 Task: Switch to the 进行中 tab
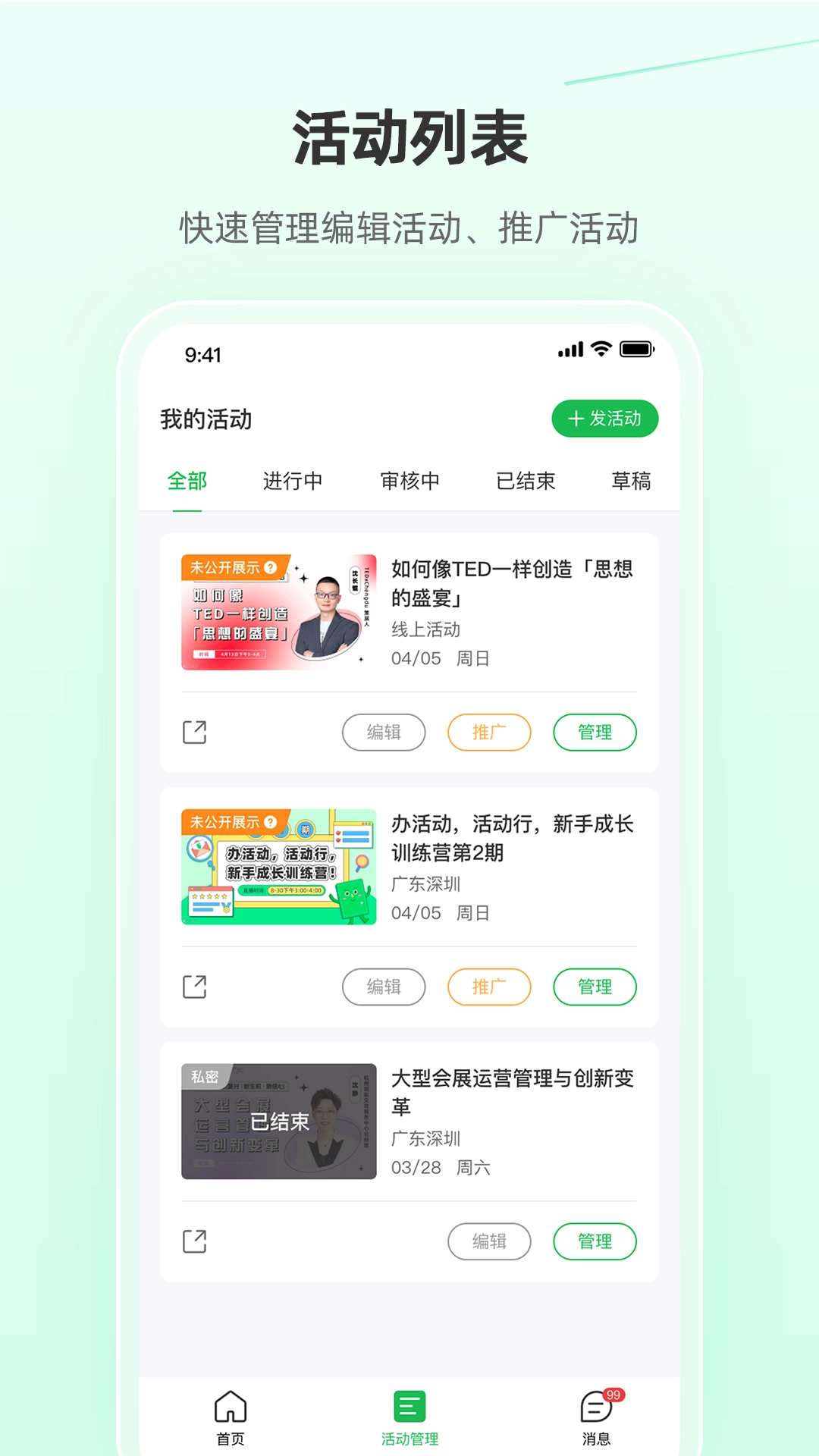(x=292, y=480)
